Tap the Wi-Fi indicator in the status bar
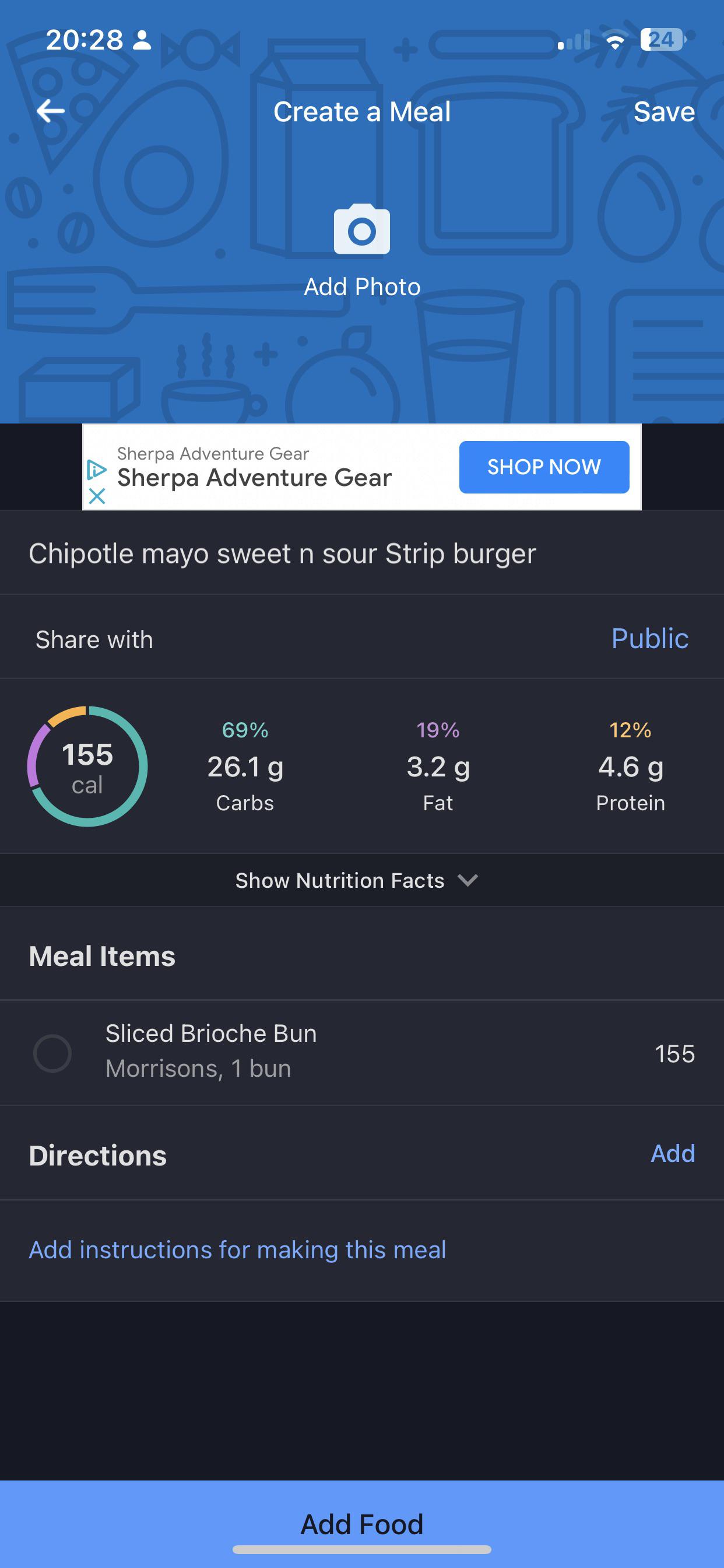Screen dimensions: 724x1568 (x=616, y=40)
